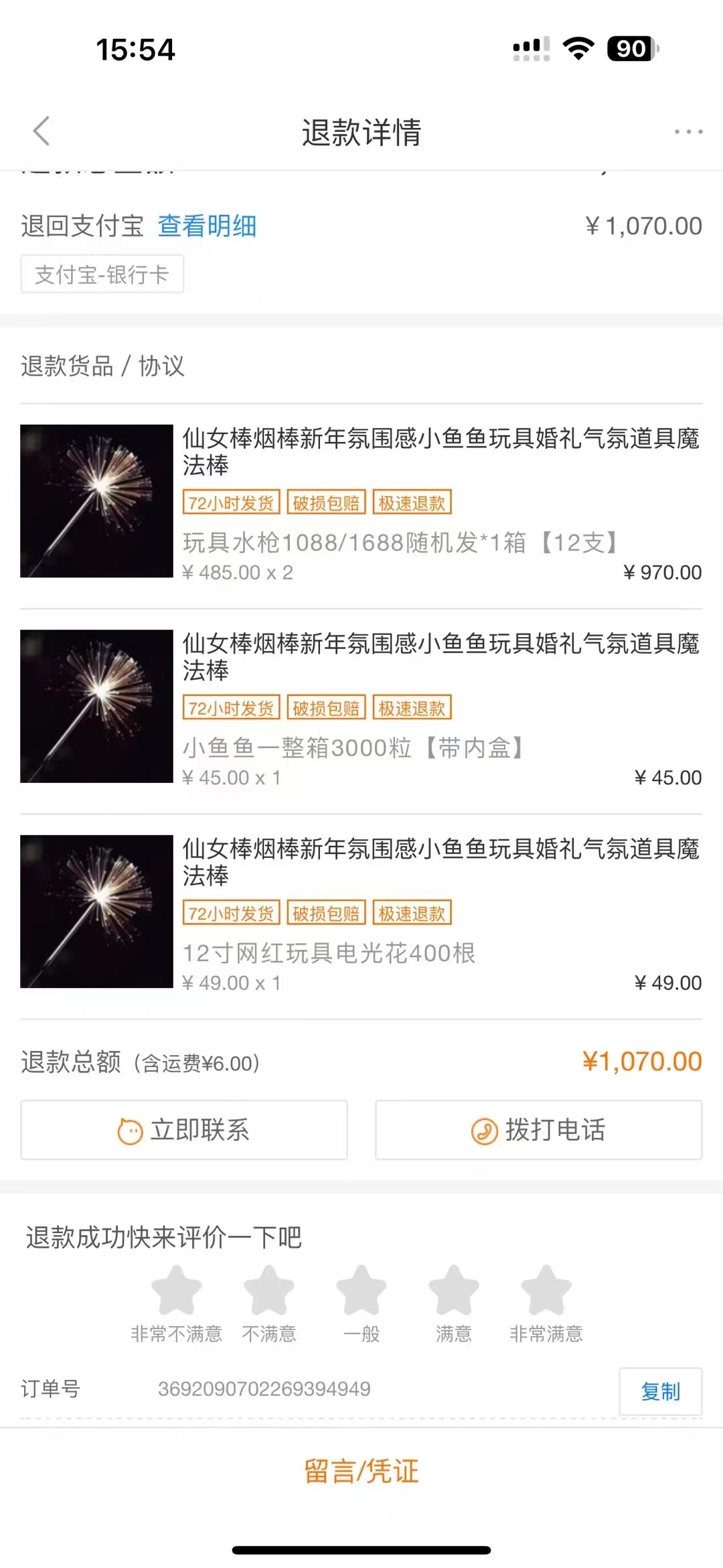Viewport: 723px width, 1568px height.
Task: View refund details via 查看明细 link
Action: coord(207,226)
